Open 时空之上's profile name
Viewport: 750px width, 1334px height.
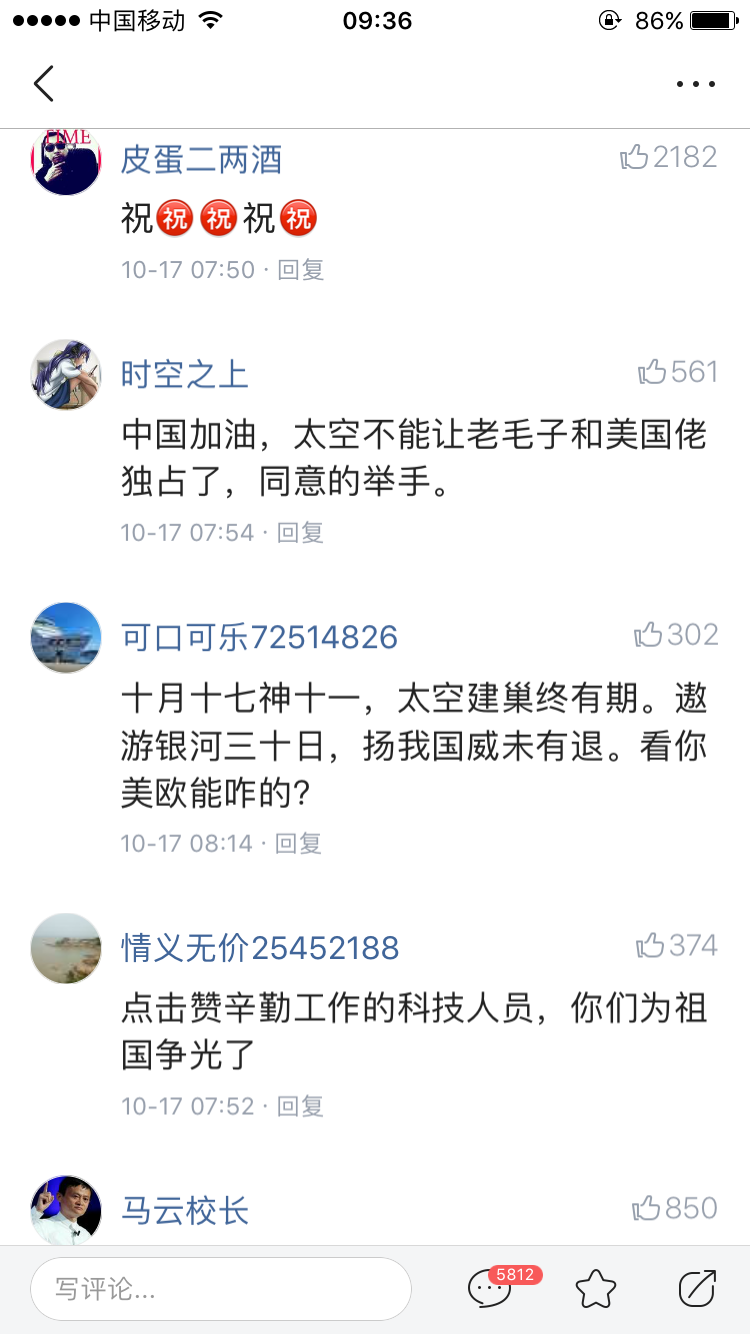click(185, 375)
